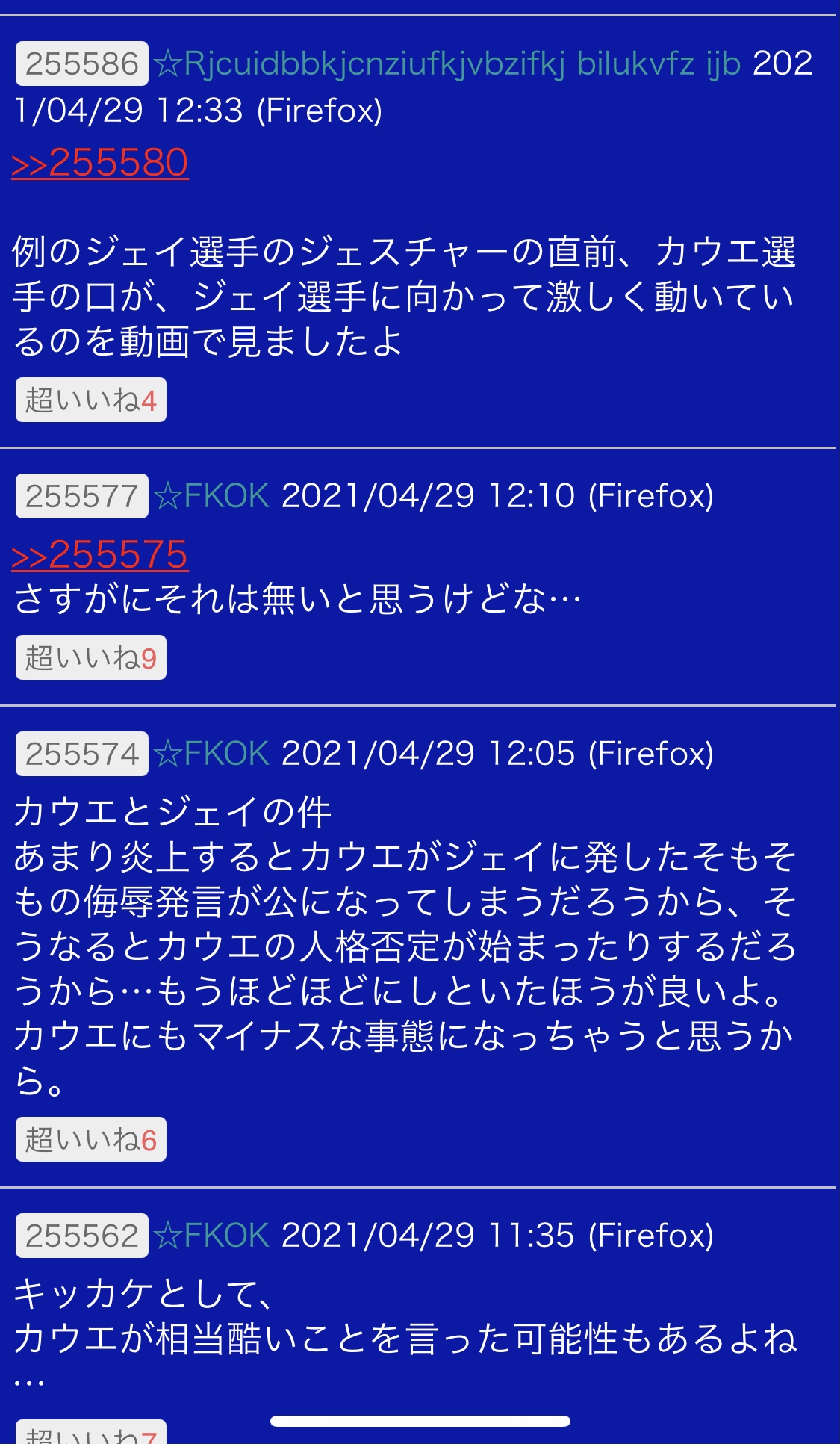Open post number 255574 badge
Screen dimensions: 840x1444
(x=82, y=754)
